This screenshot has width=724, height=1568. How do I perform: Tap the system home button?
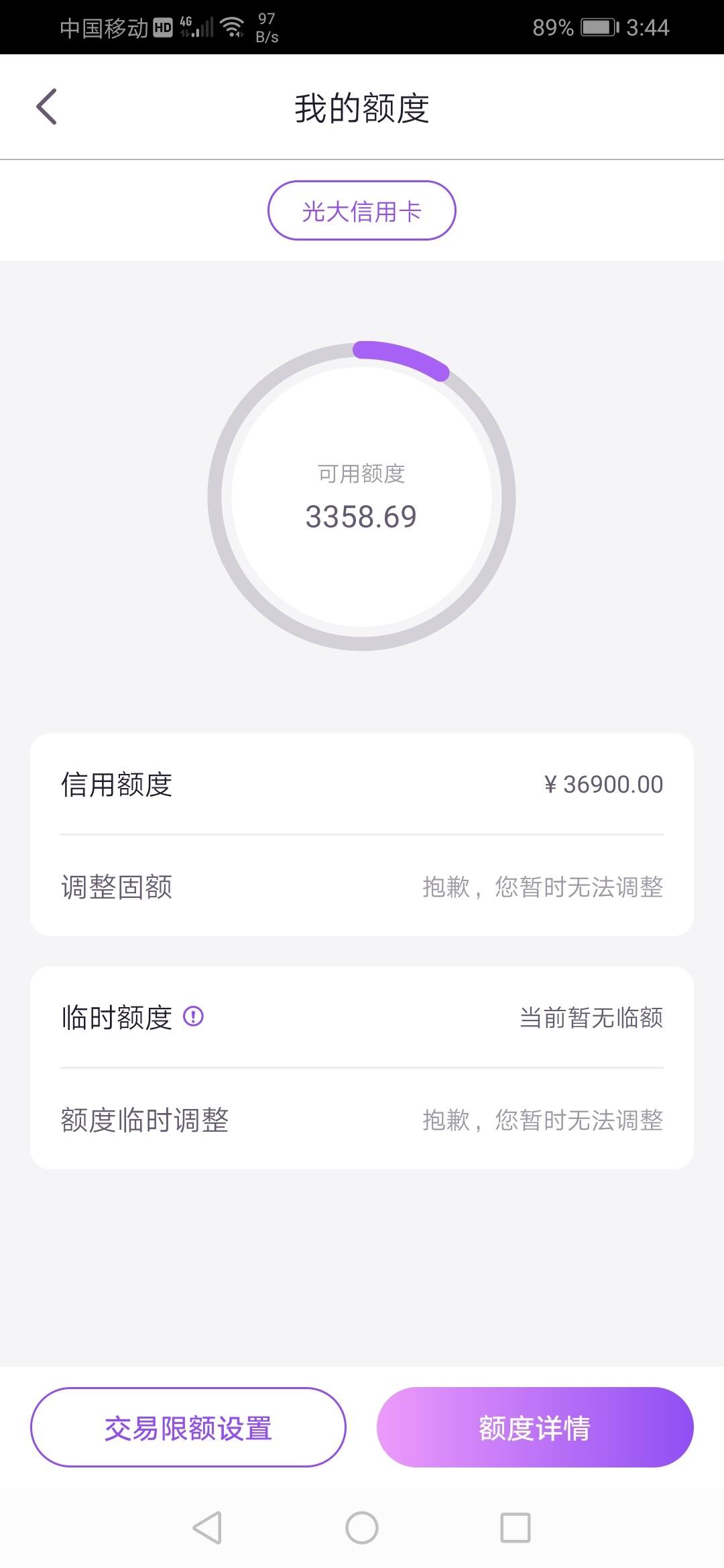point(362,1528)
